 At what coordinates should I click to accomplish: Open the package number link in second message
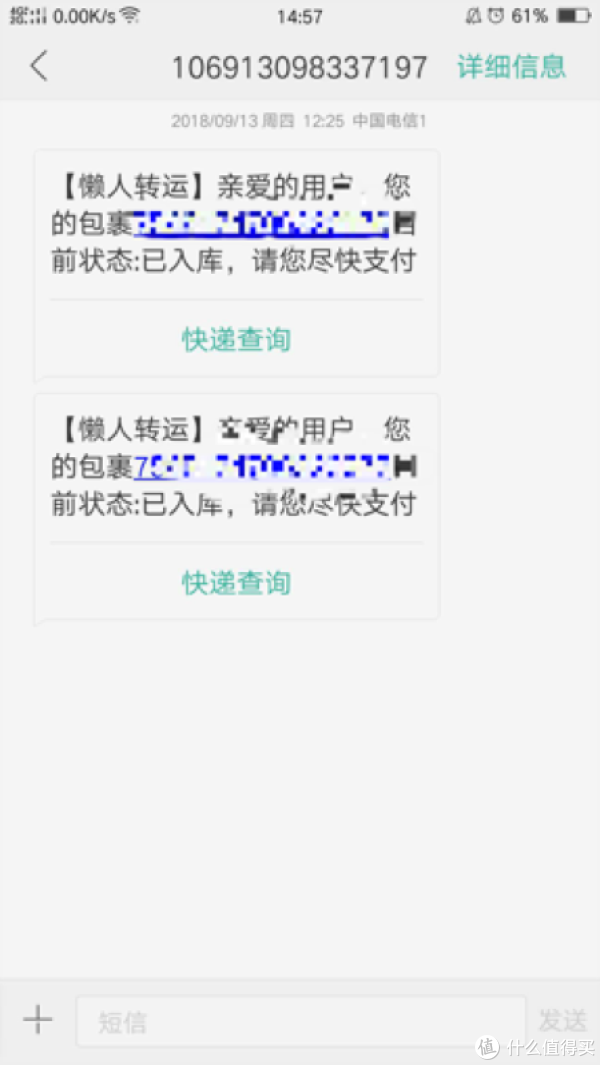pos(263,466)
